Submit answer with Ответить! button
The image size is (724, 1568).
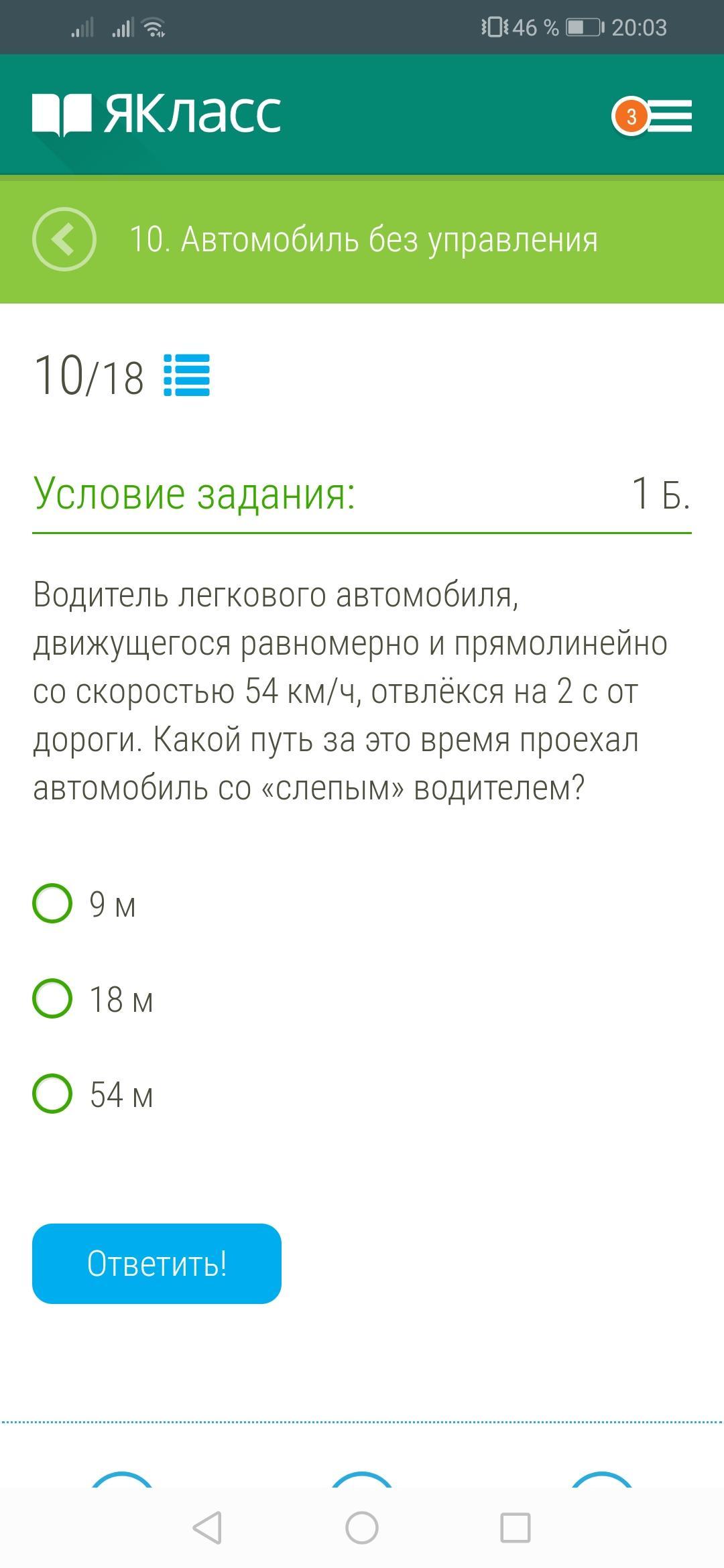[157, 1264]
